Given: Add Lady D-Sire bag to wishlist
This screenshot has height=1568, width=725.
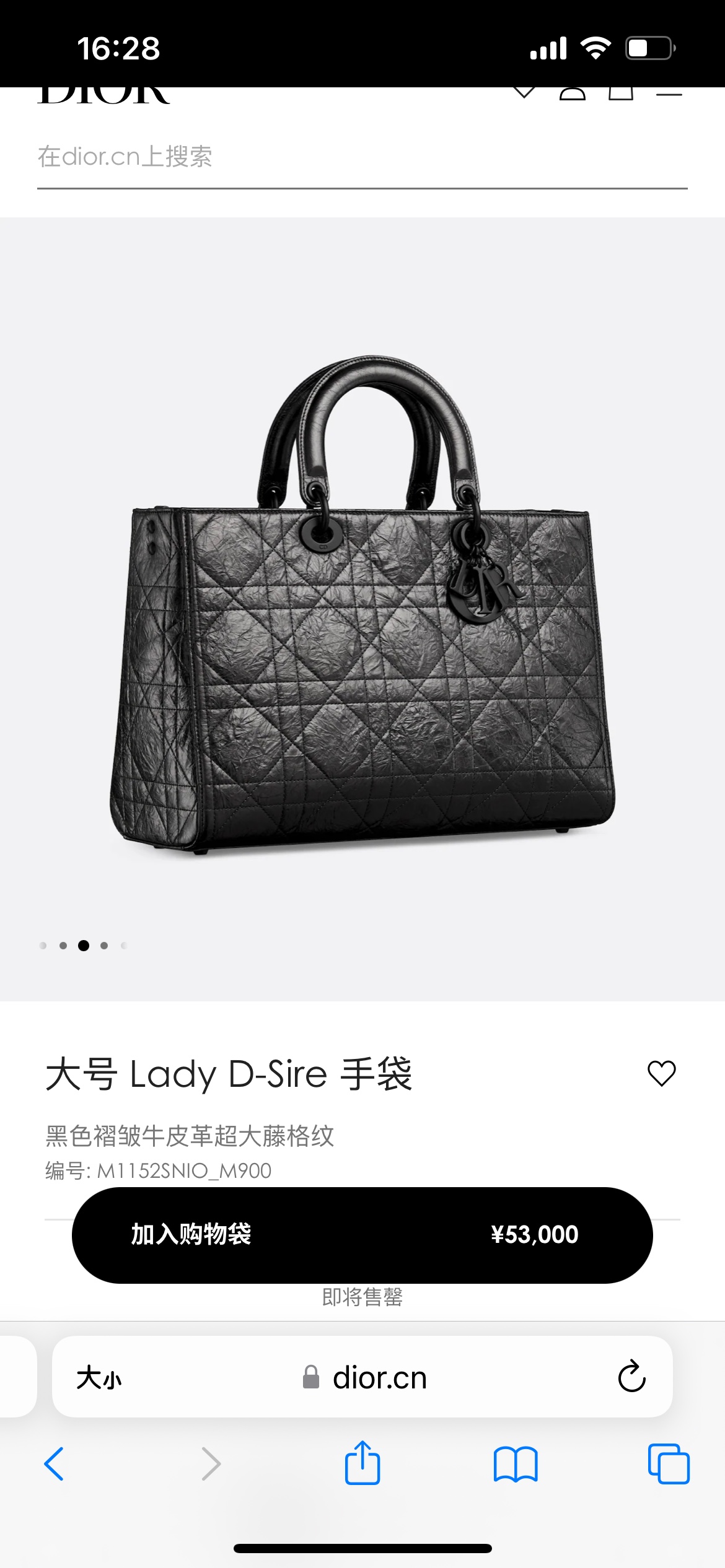Looking at the screenshot, I should tap(661, 1074).
